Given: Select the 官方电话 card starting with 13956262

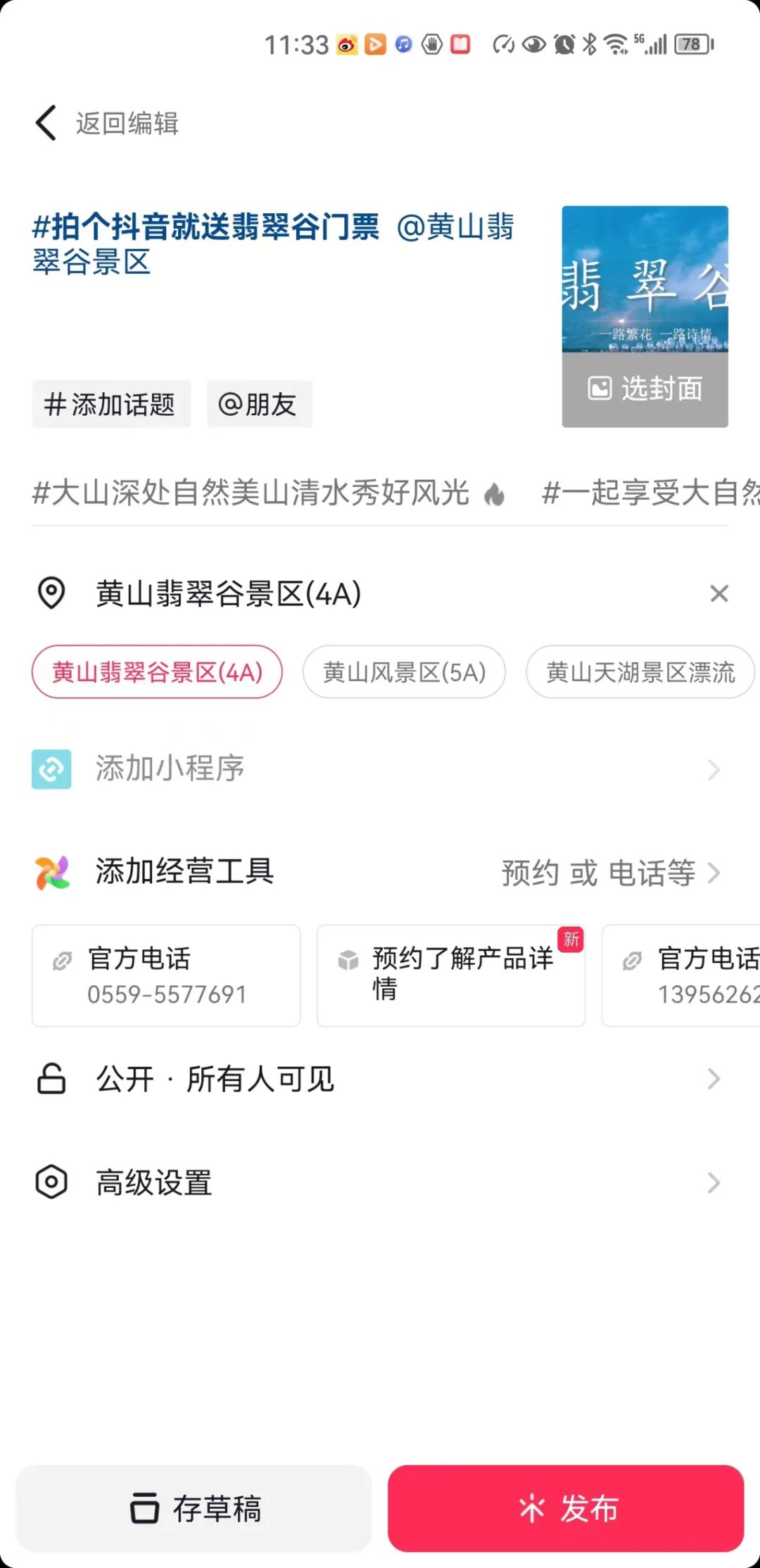Looking at the screenshot, I should click(x=683, y=975).
